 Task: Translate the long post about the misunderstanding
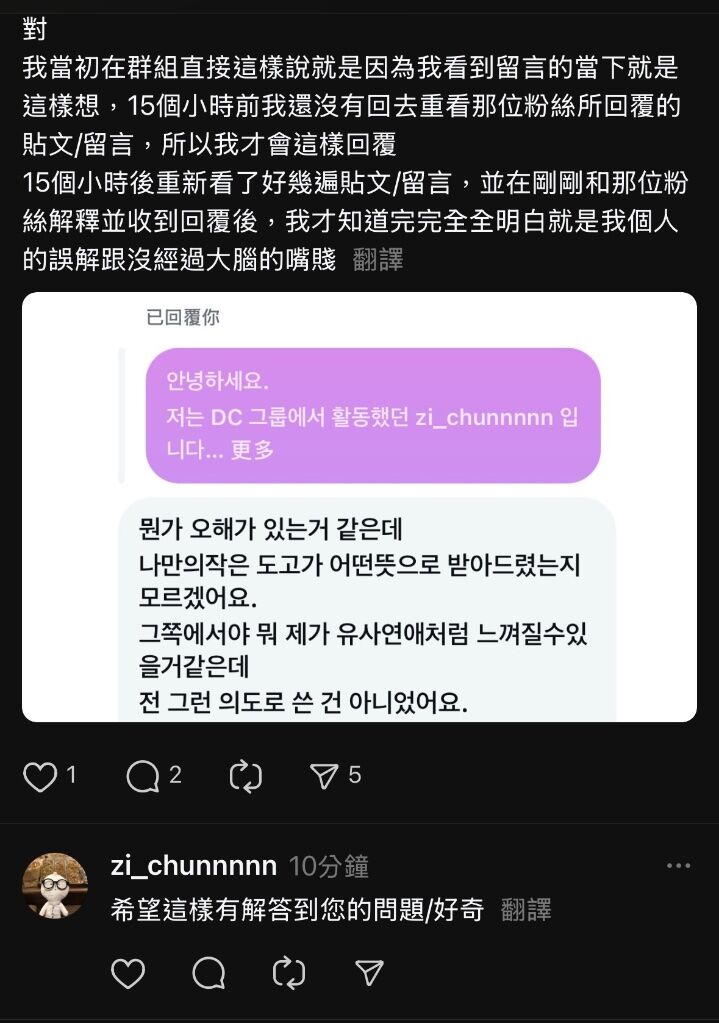coord(378,260)
